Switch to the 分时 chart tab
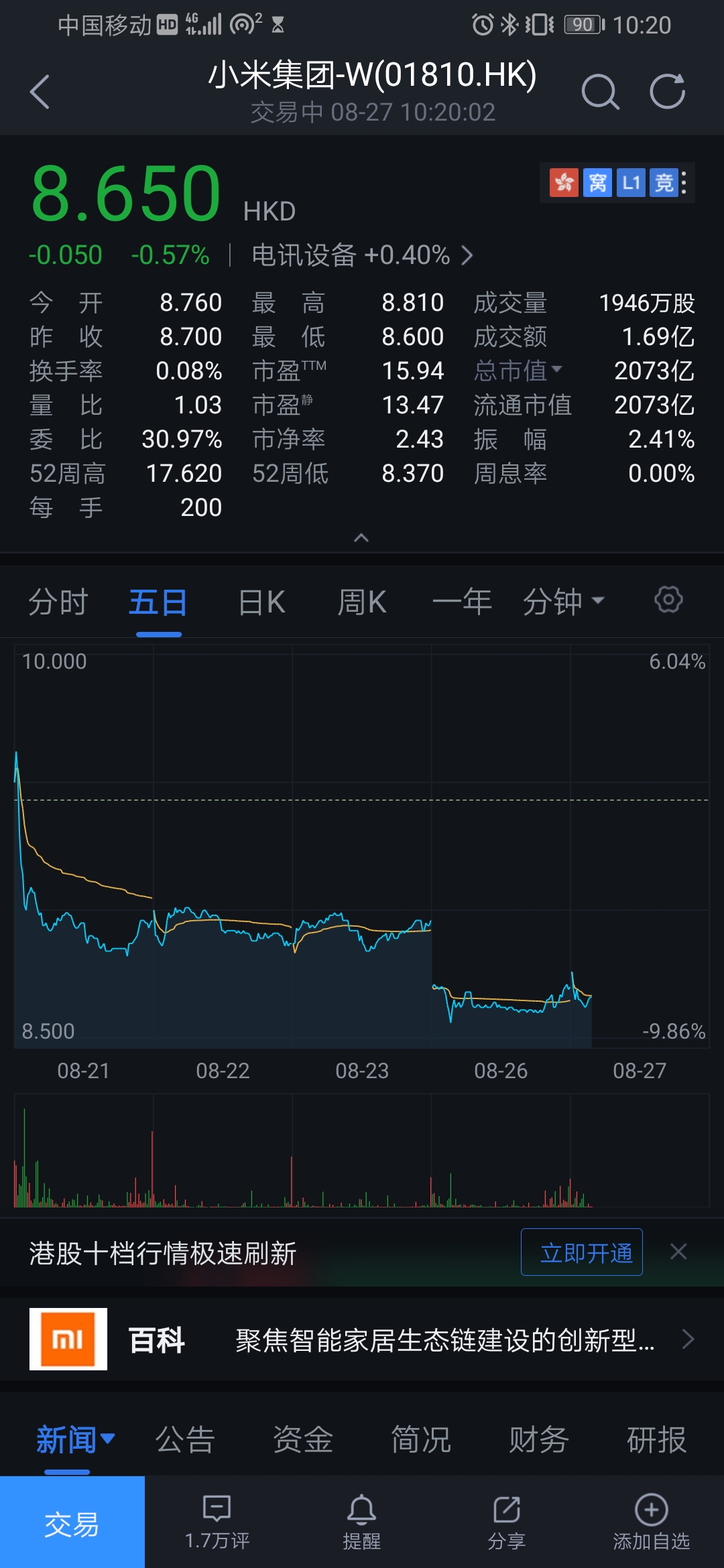Image resolution: width=724 pixels, height=1568 pixels. [58, 602]
